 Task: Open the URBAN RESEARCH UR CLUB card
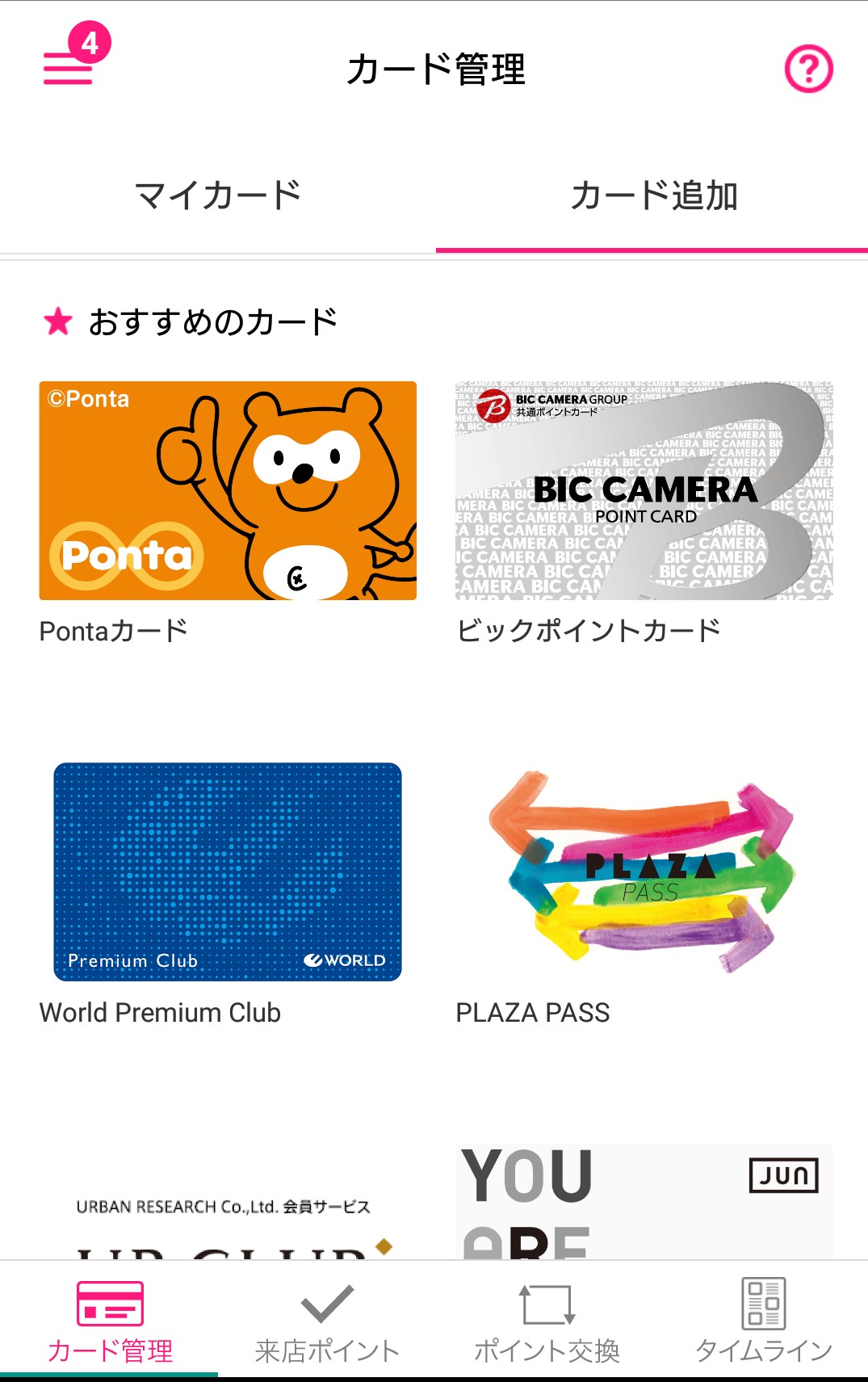[x=228, y=1202]
